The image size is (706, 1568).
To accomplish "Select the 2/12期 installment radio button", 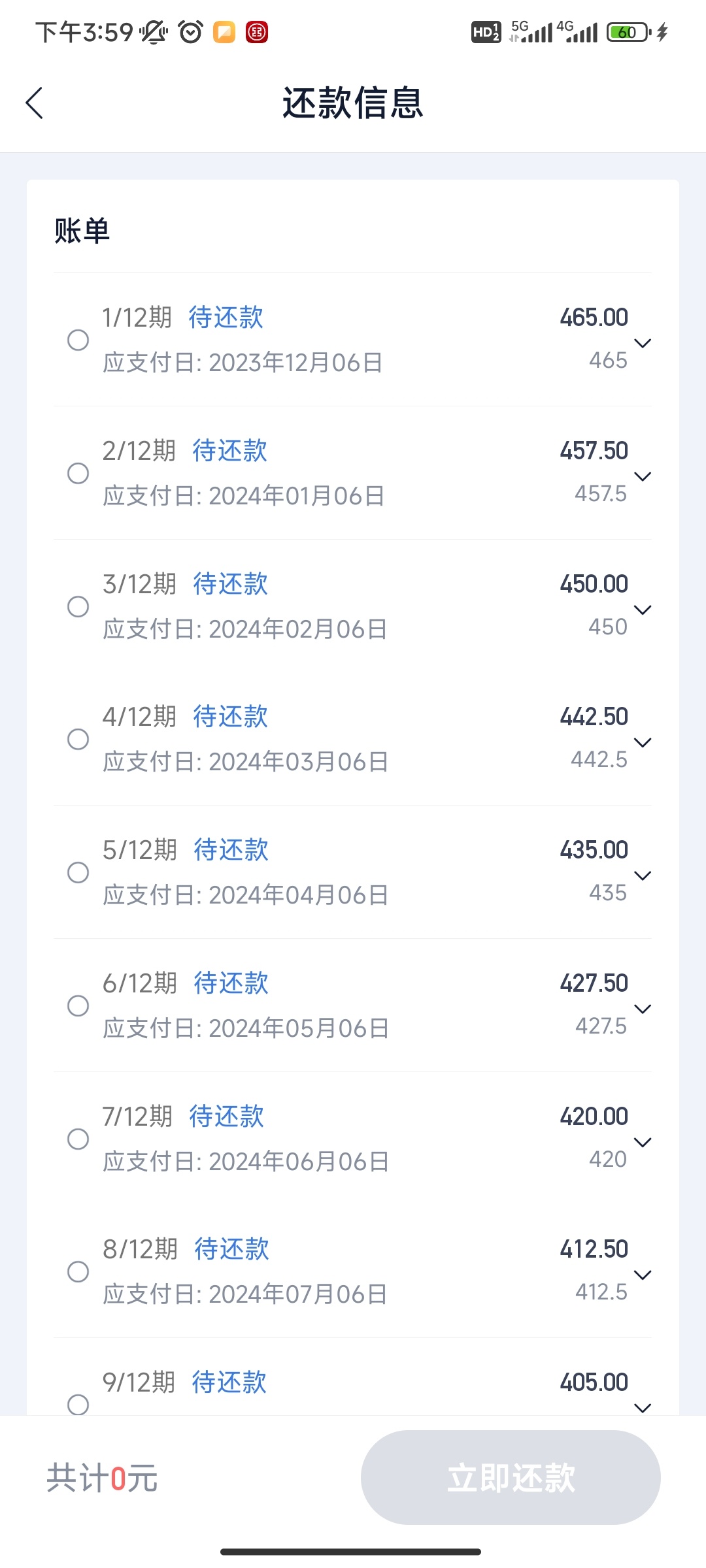I will click(78, 473).
